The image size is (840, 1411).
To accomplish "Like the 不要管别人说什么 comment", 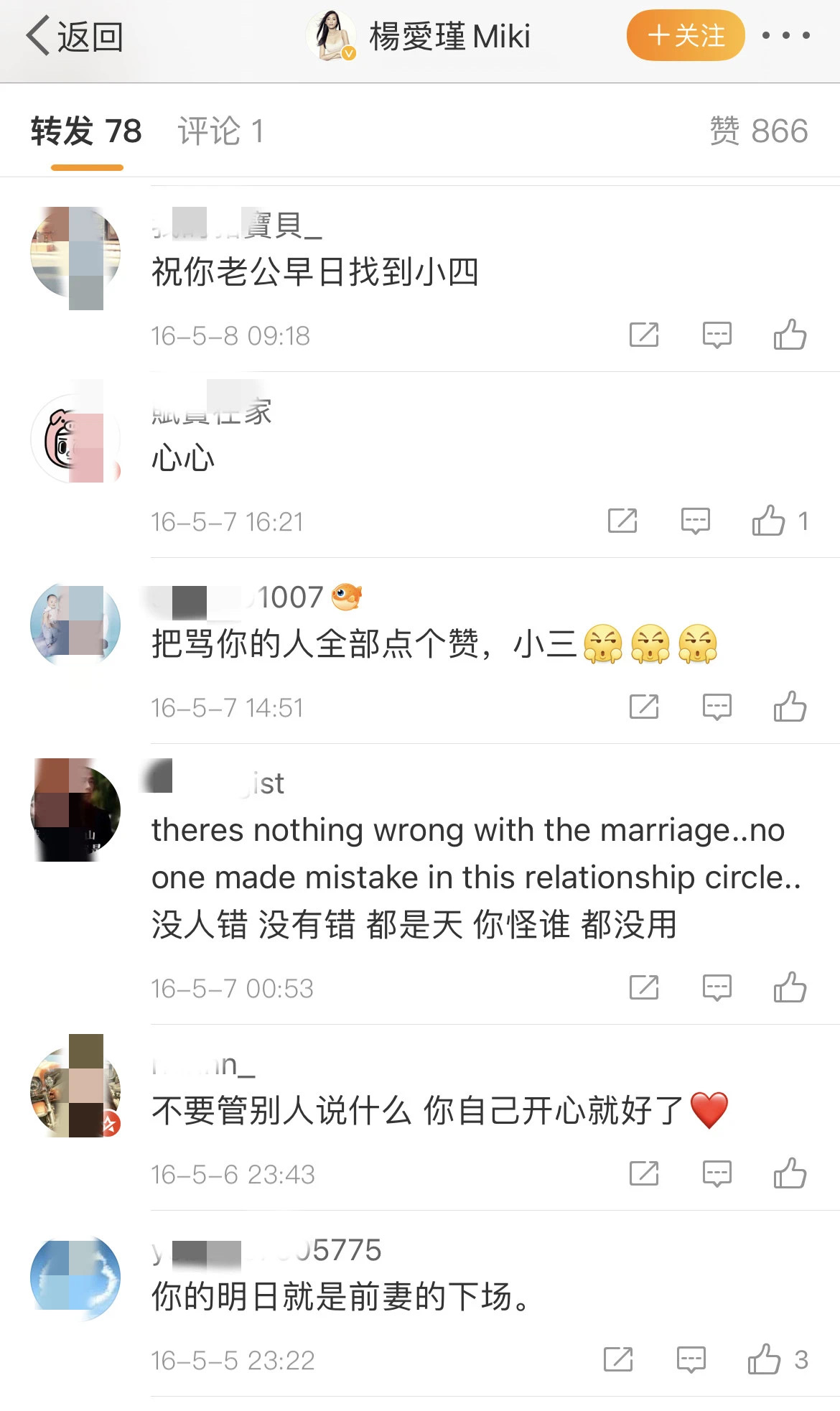I will click(790, 1173).
